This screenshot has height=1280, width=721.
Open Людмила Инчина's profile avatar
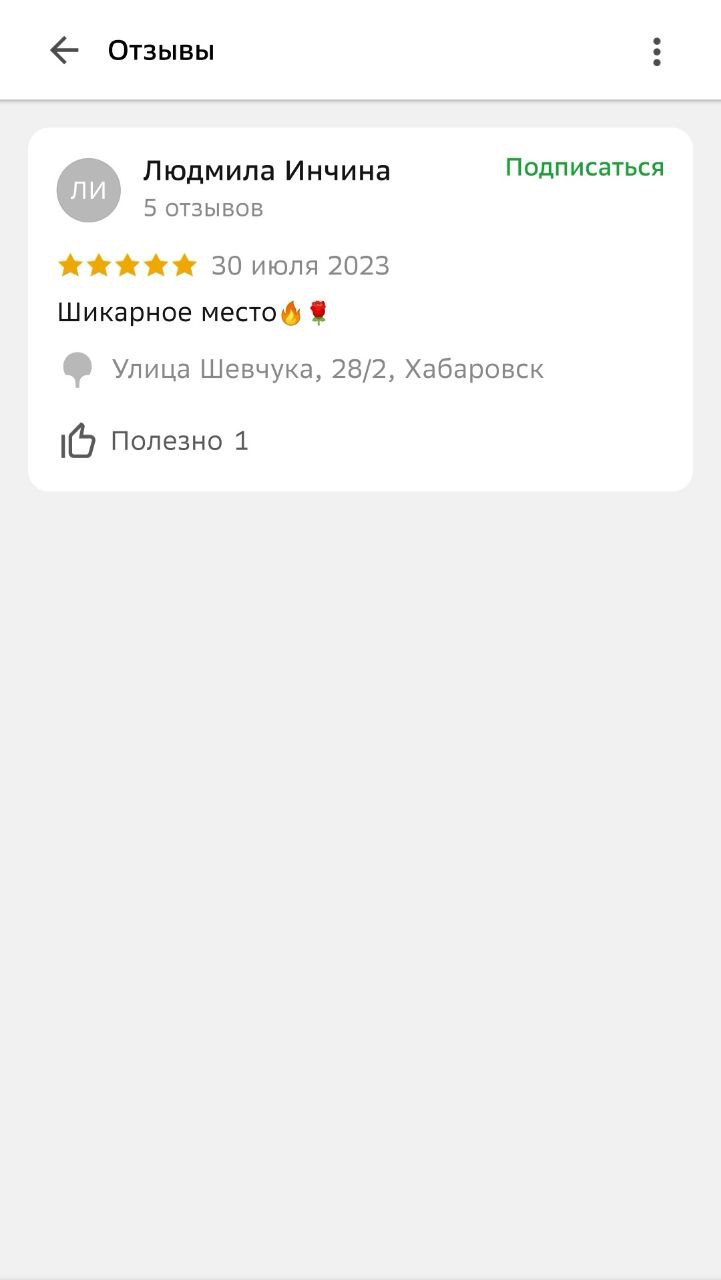click(x=89, y=190)
